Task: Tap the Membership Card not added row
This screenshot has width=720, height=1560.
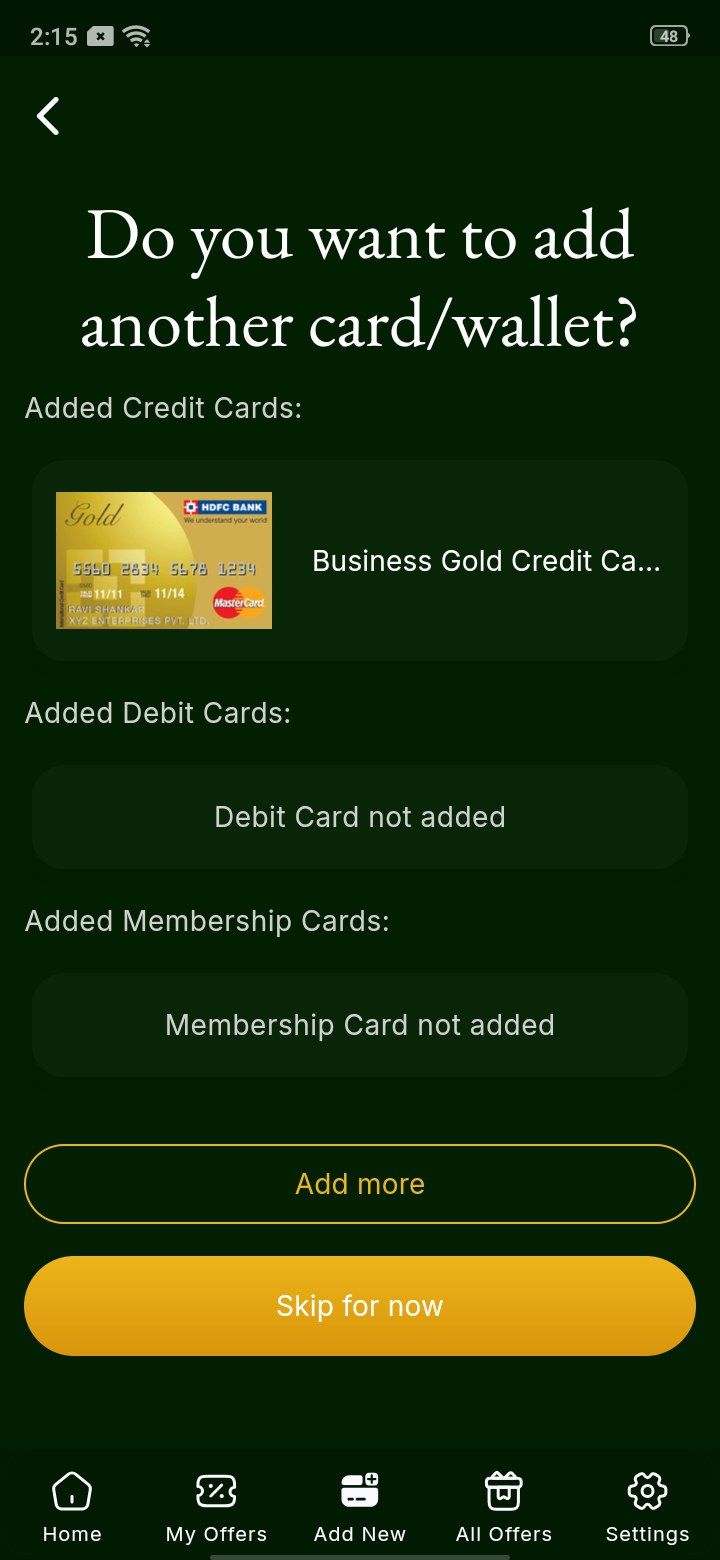Action: point(360,1024)
